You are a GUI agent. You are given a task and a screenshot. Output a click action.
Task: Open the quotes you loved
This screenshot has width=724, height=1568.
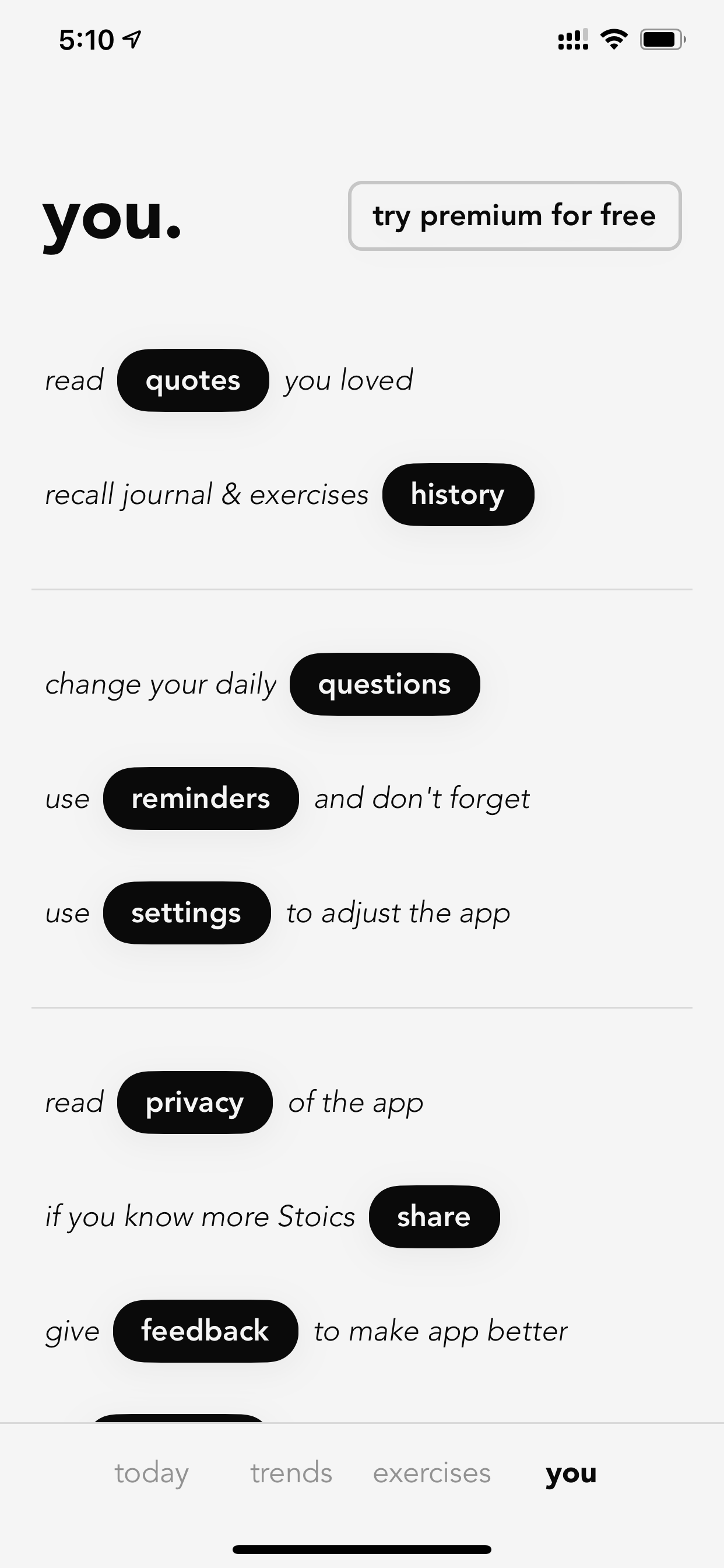pyautogui.click(x=193, y=380)
